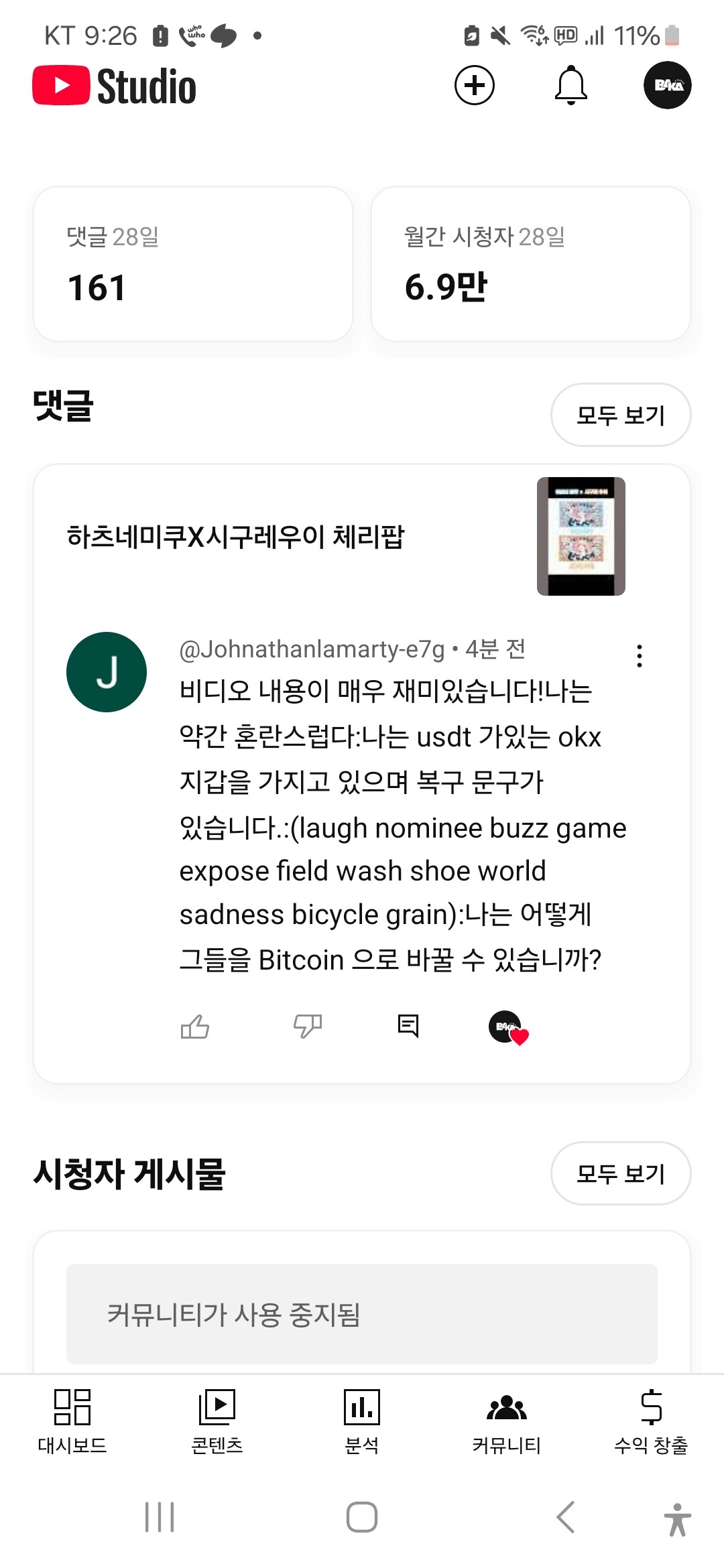Screen dimensions: 724x1568
Task: Reply to Johnathanlamarty's comment
Action: click(408, 1026)
